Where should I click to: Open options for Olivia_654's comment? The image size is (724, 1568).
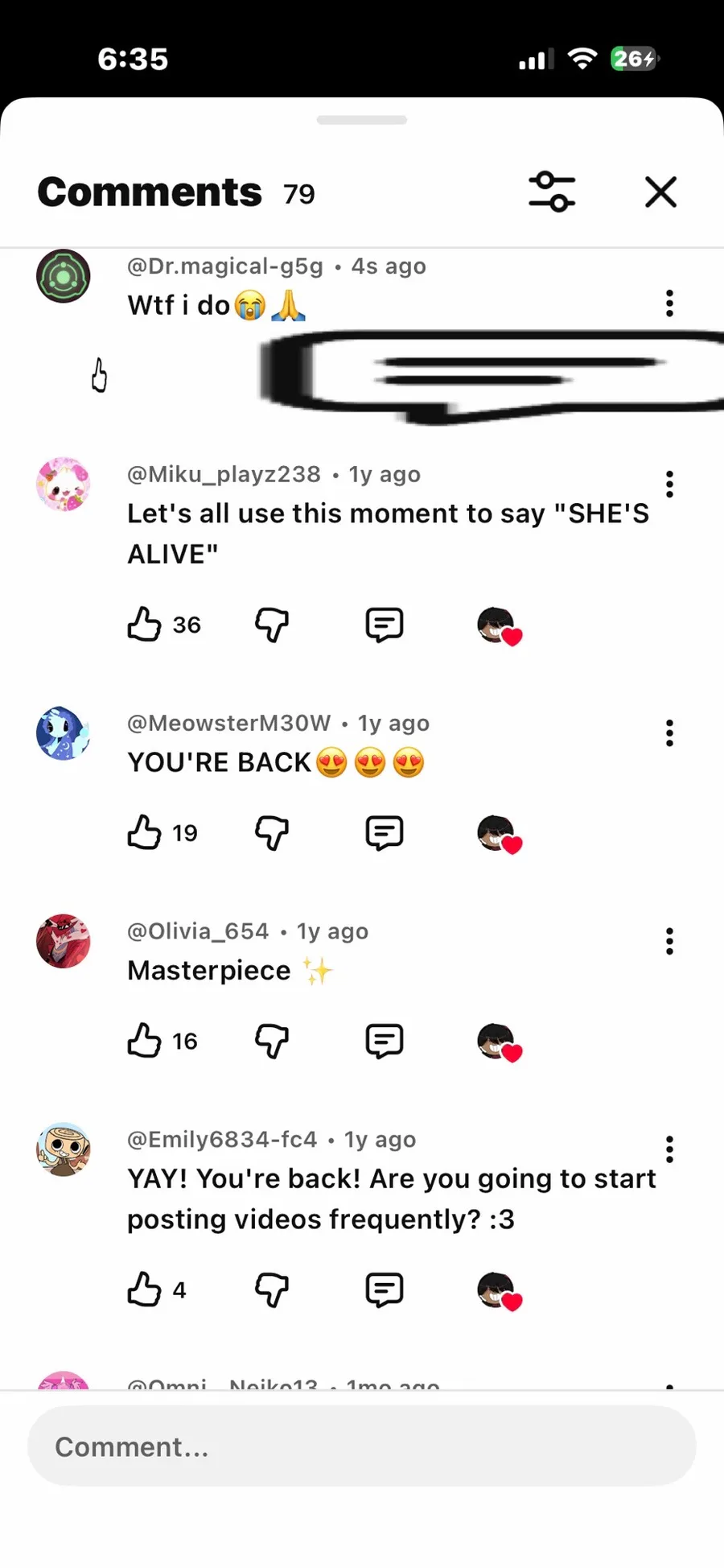click(x=668, y=941)
